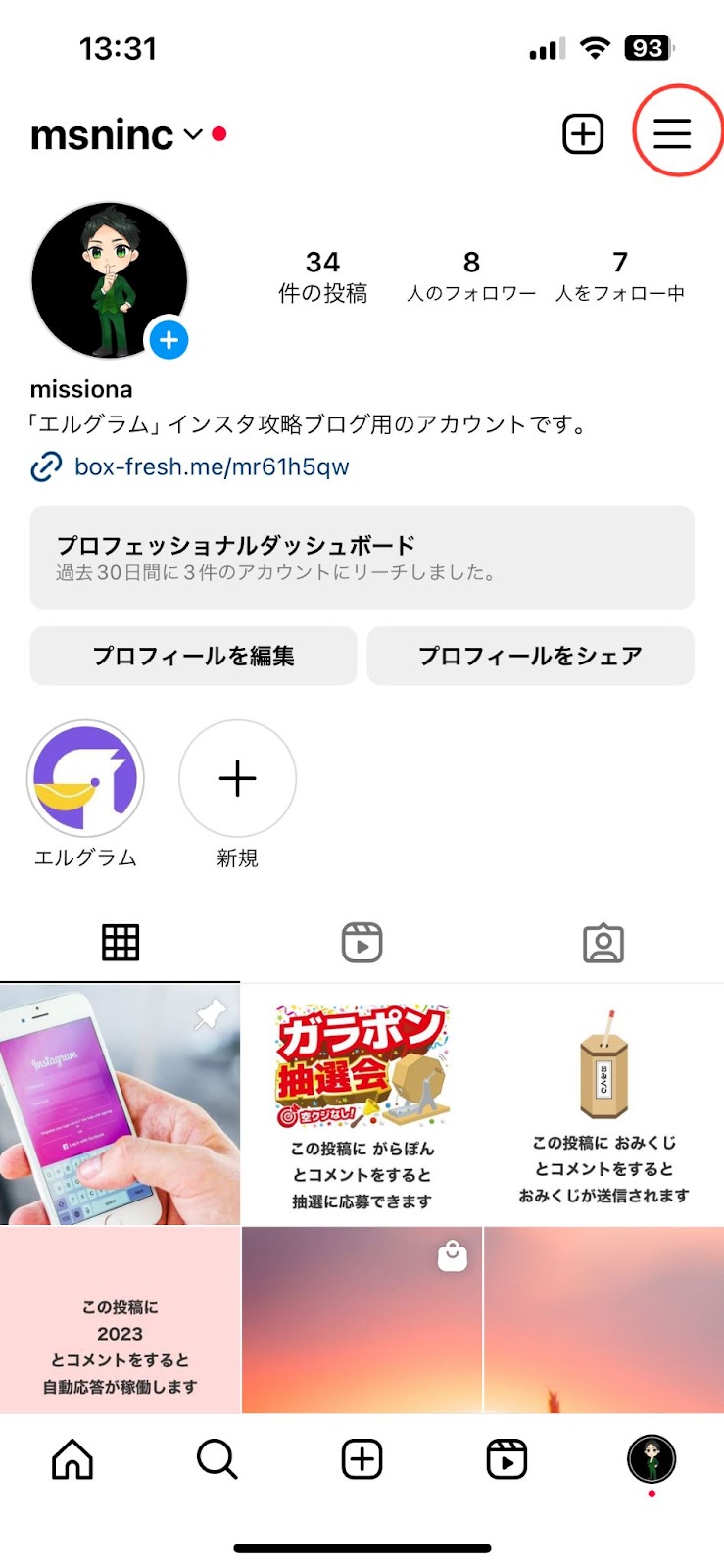Open the ガラポン抽選会 post
The height and width of the screenshot is (1568, 724).
pyautogui.click(x=362, y=1104)
